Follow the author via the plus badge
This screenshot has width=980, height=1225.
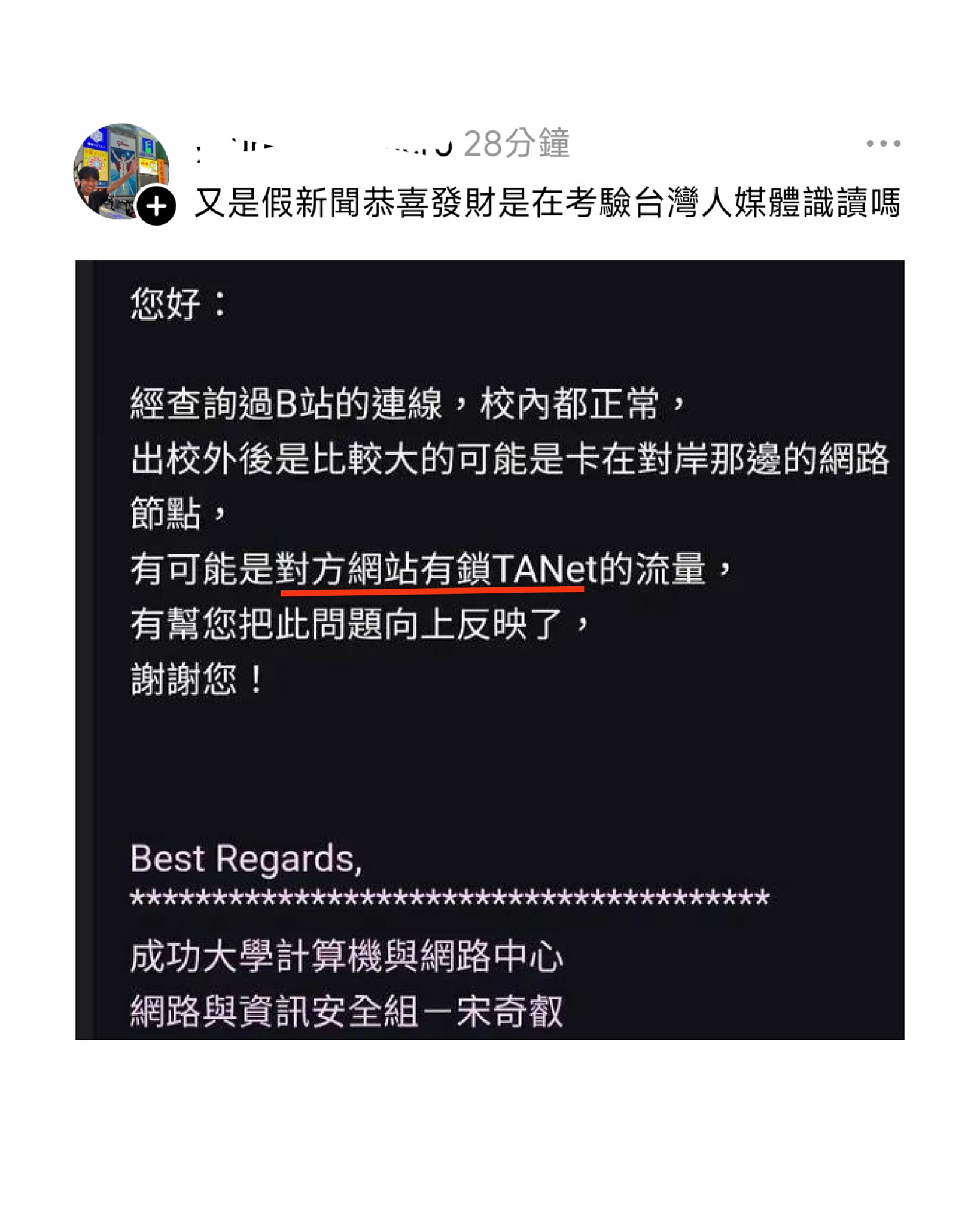coord(156,206)
